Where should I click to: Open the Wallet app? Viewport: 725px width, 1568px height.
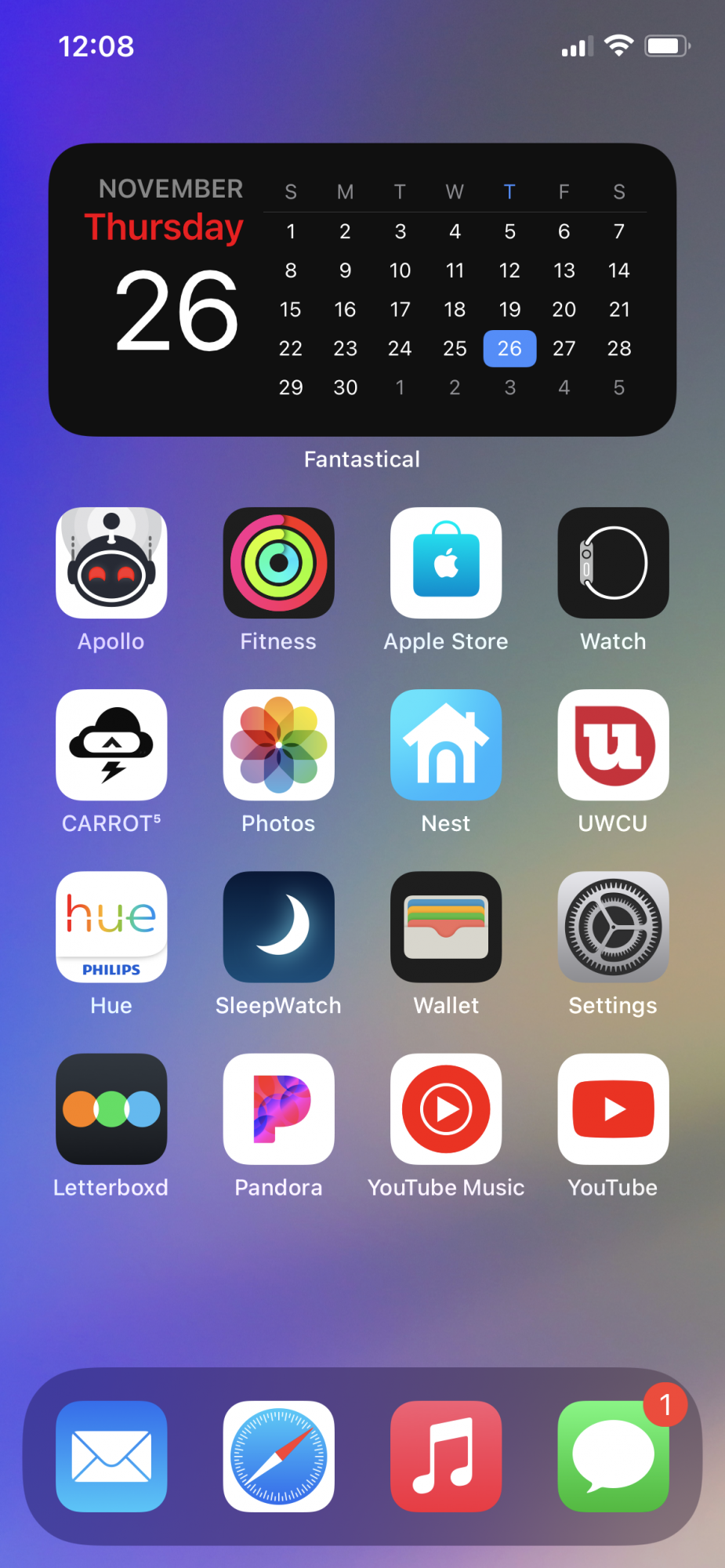pyautogui.click(x=446, y=927)
